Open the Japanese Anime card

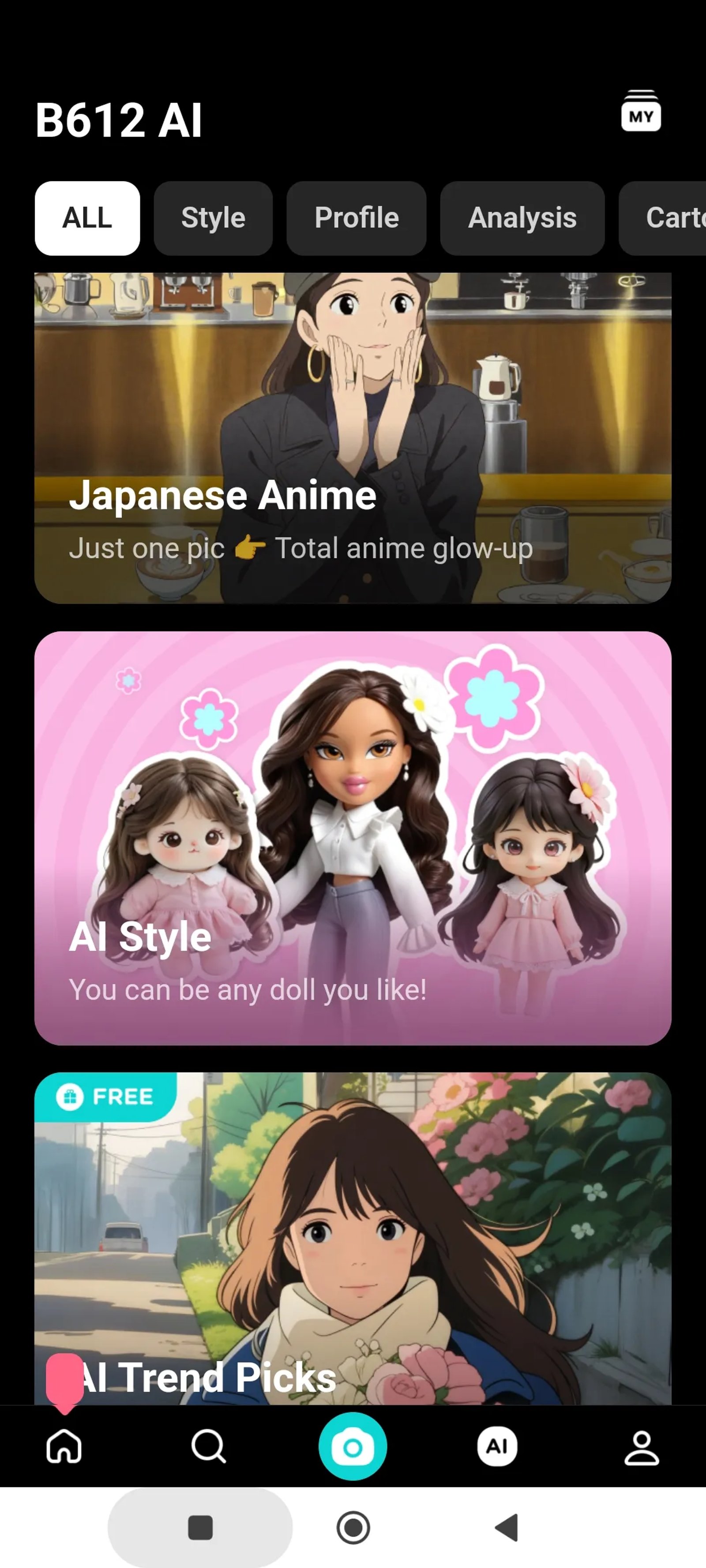click(x=353, y=438)
